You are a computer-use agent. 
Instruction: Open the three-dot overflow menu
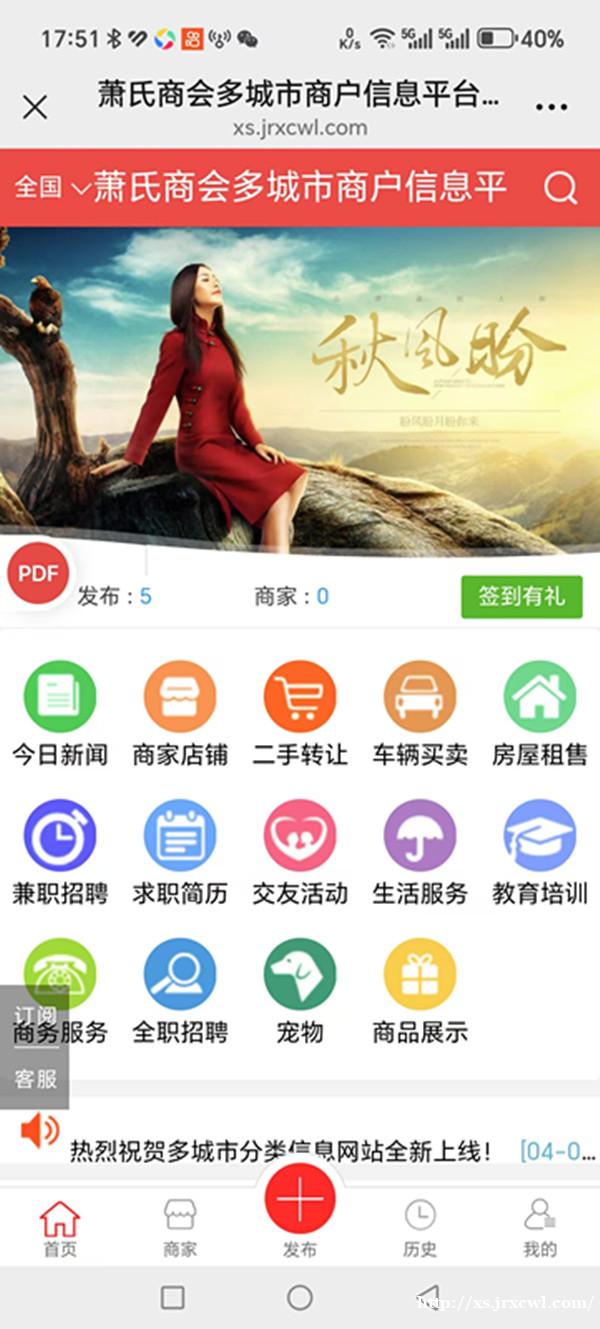tap(551, 107)
